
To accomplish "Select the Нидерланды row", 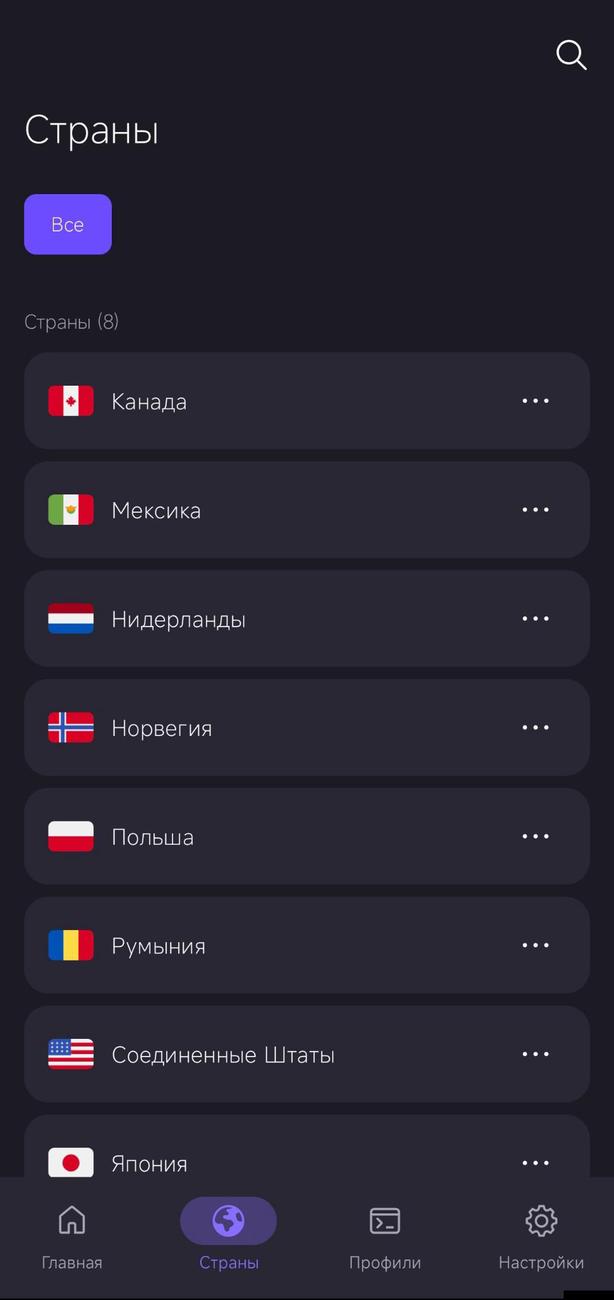I will [250, 619].
